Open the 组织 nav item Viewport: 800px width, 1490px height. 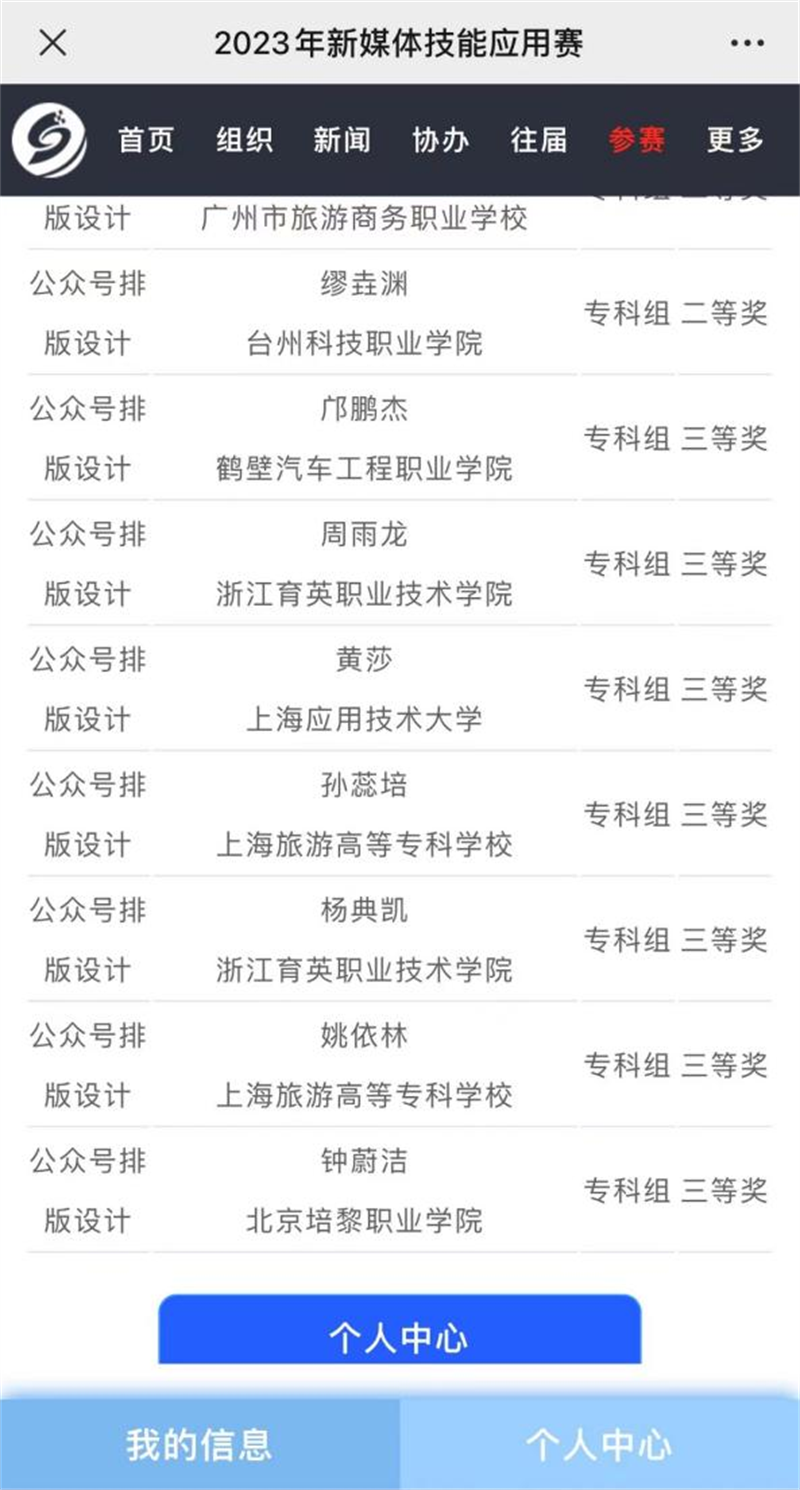[x=244, y=140]
